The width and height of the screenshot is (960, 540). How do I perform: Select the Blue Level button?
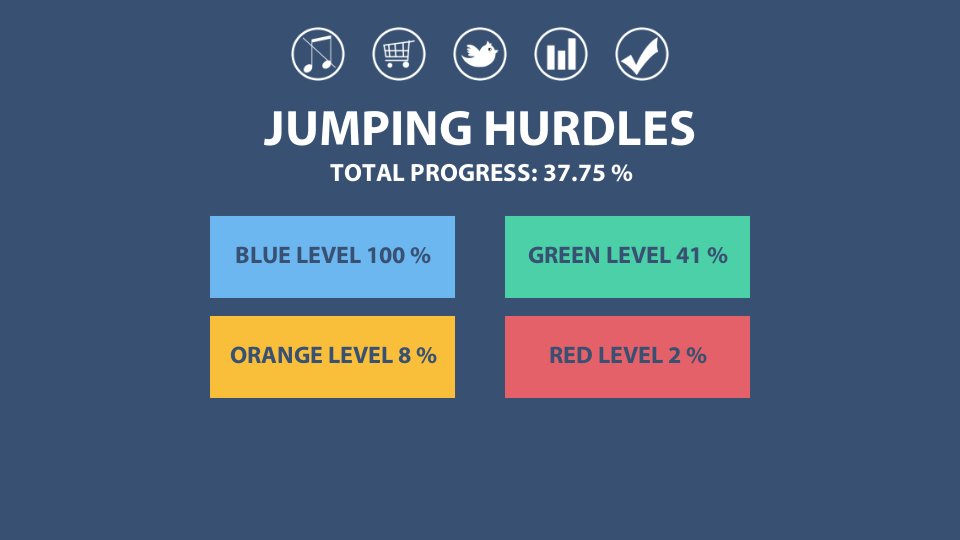pyautogui.click(x=332, y=257)
